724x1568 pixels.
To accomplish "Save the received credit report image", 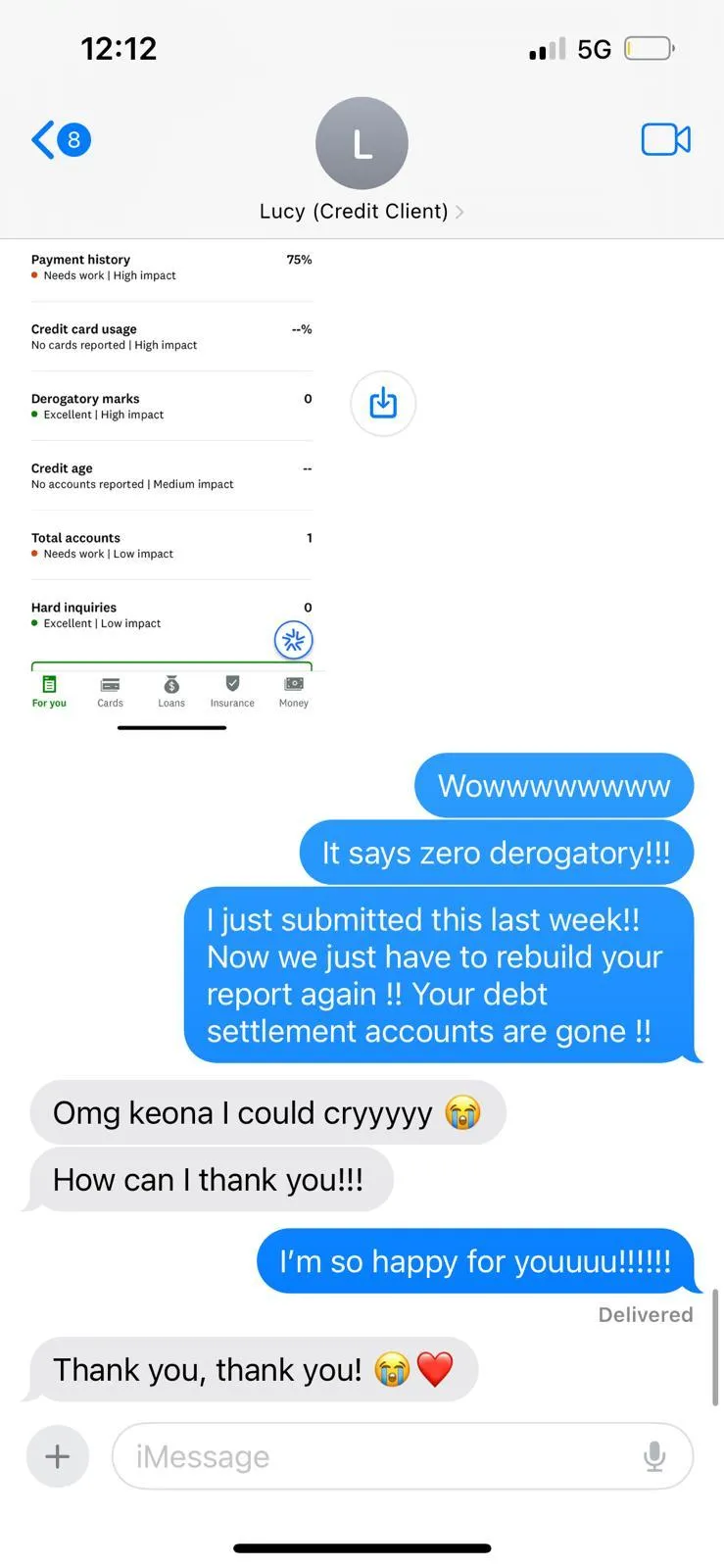I will click(383, 403).
